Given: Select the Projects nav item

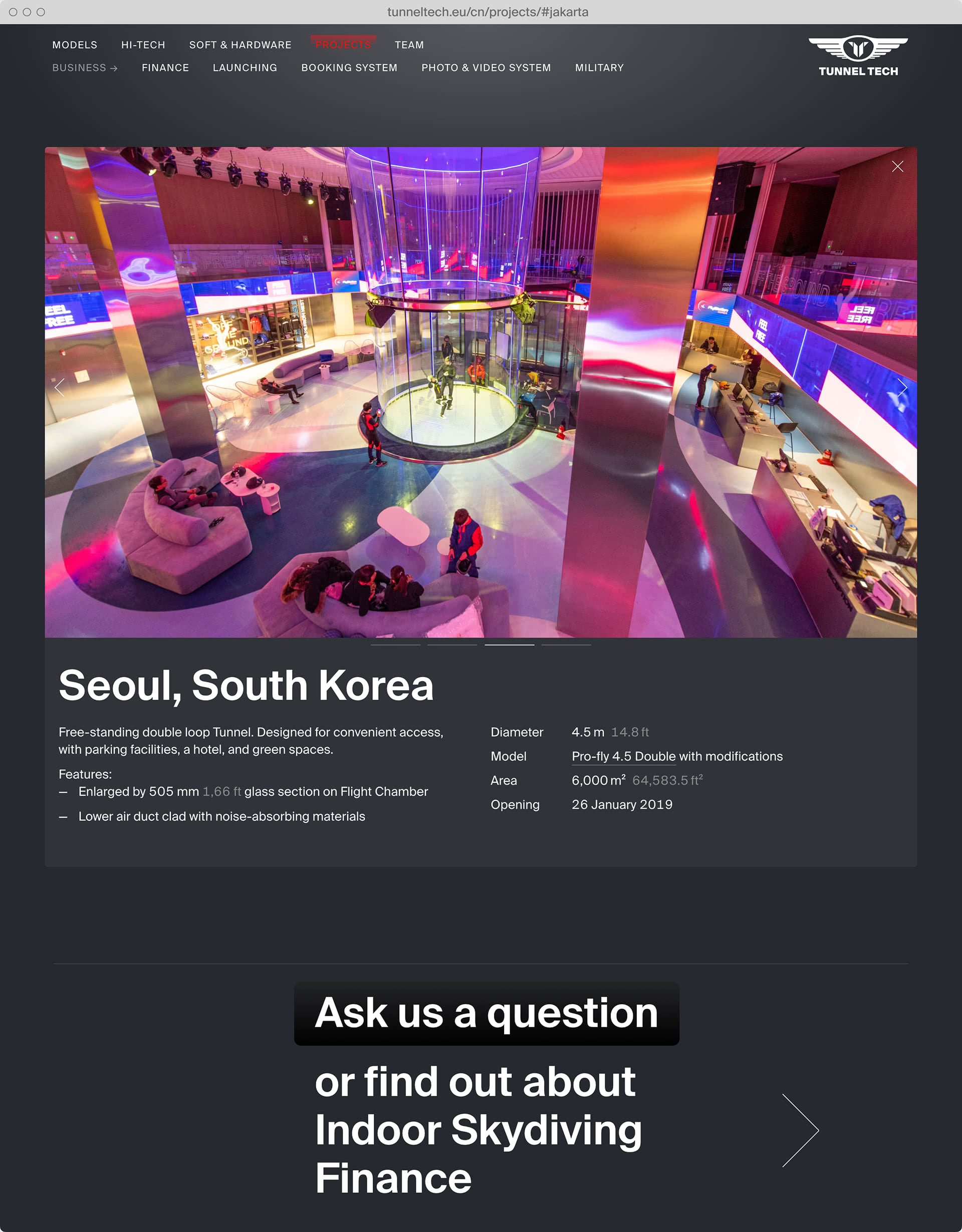Looking at the screenshot, I should [x=343, y=45].
